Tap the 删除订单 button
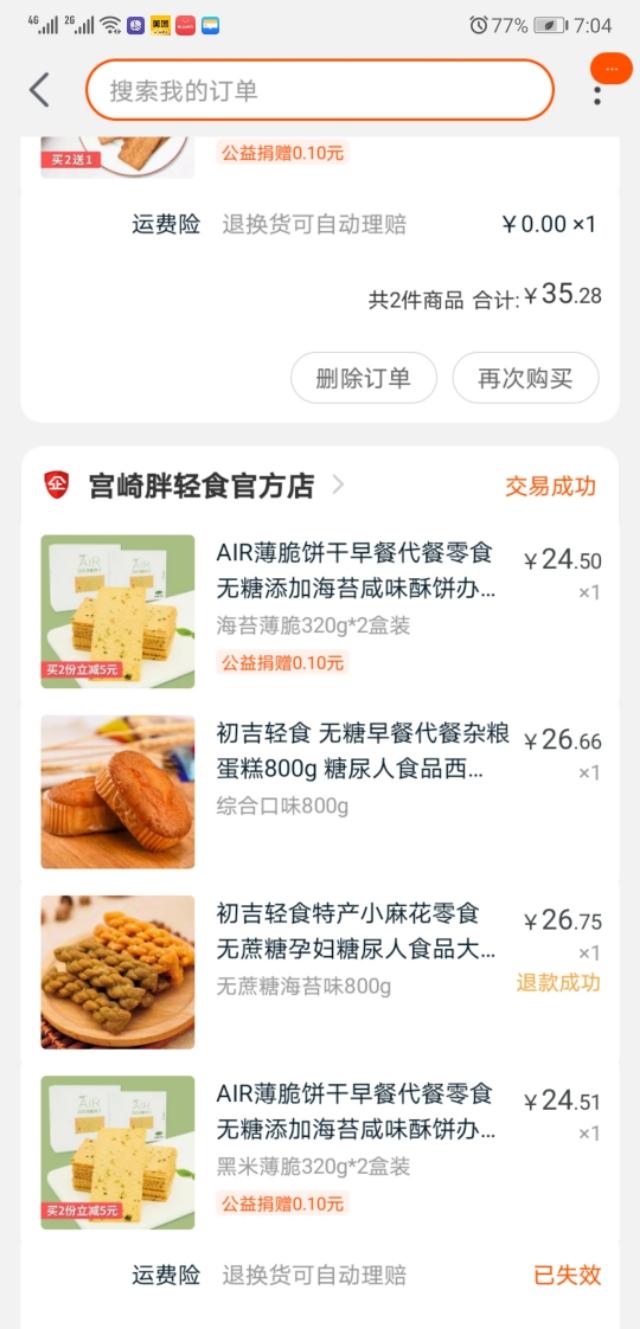The image size is (640, 1329). pos(363,378)
